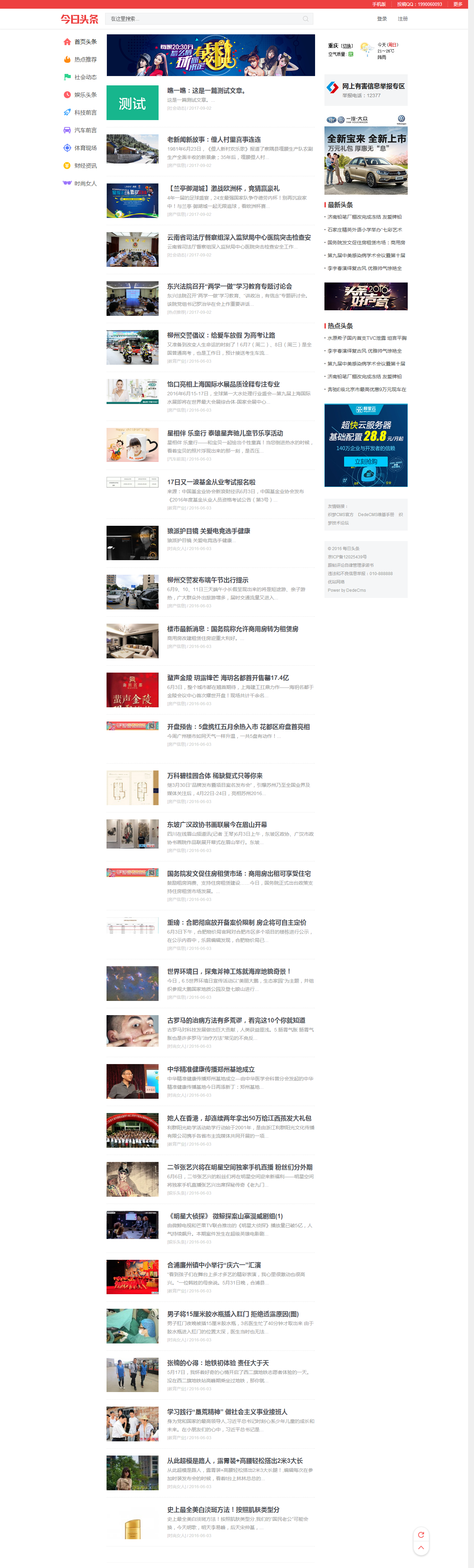
Task: Open 科技前言 category
Action: (x=85, y=112)
